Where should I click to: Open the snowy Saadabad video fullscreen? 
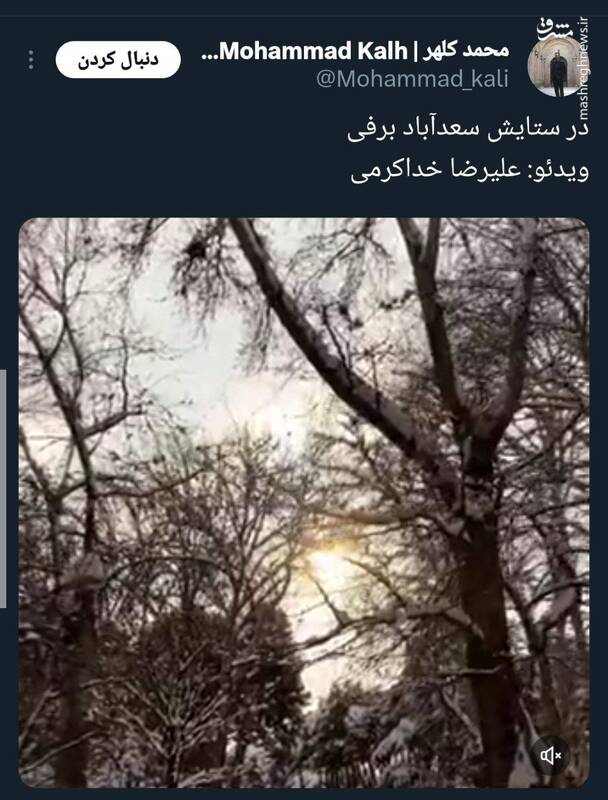coord(303,500)
